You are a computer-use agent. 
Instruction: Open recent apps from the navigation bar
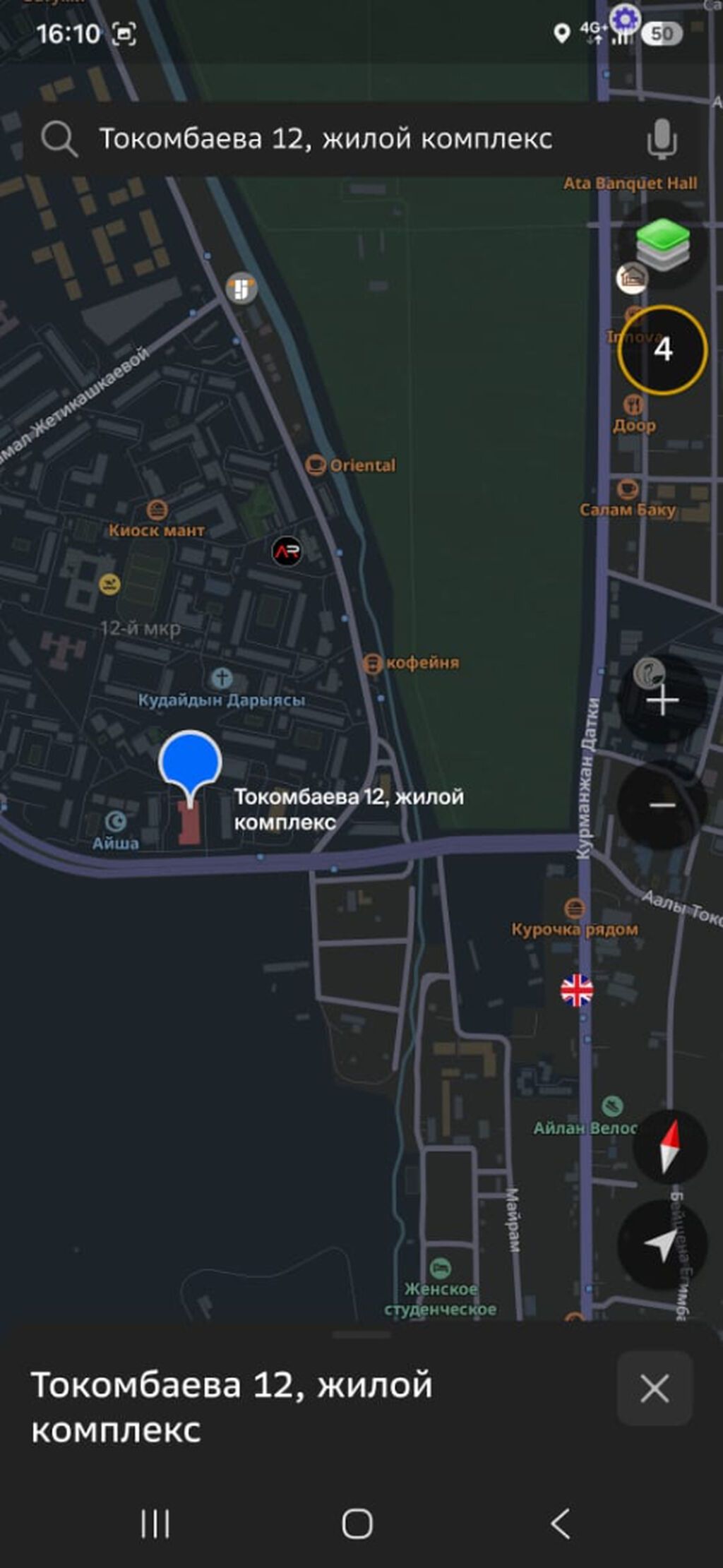pyautogui.click(x=155, y=1524)
